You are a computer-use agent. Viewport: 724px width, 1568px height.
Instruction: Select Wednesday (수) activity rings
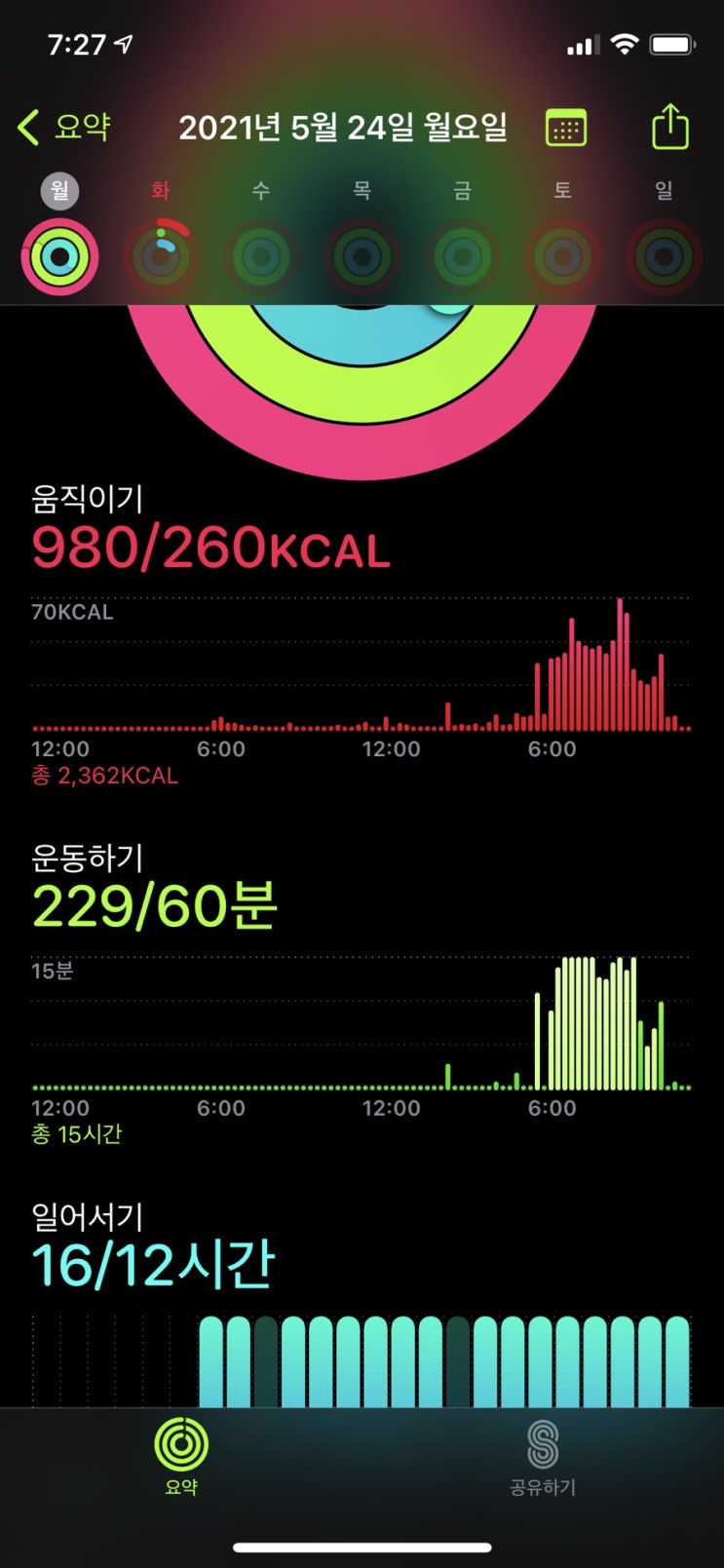[x=261, y=257]
